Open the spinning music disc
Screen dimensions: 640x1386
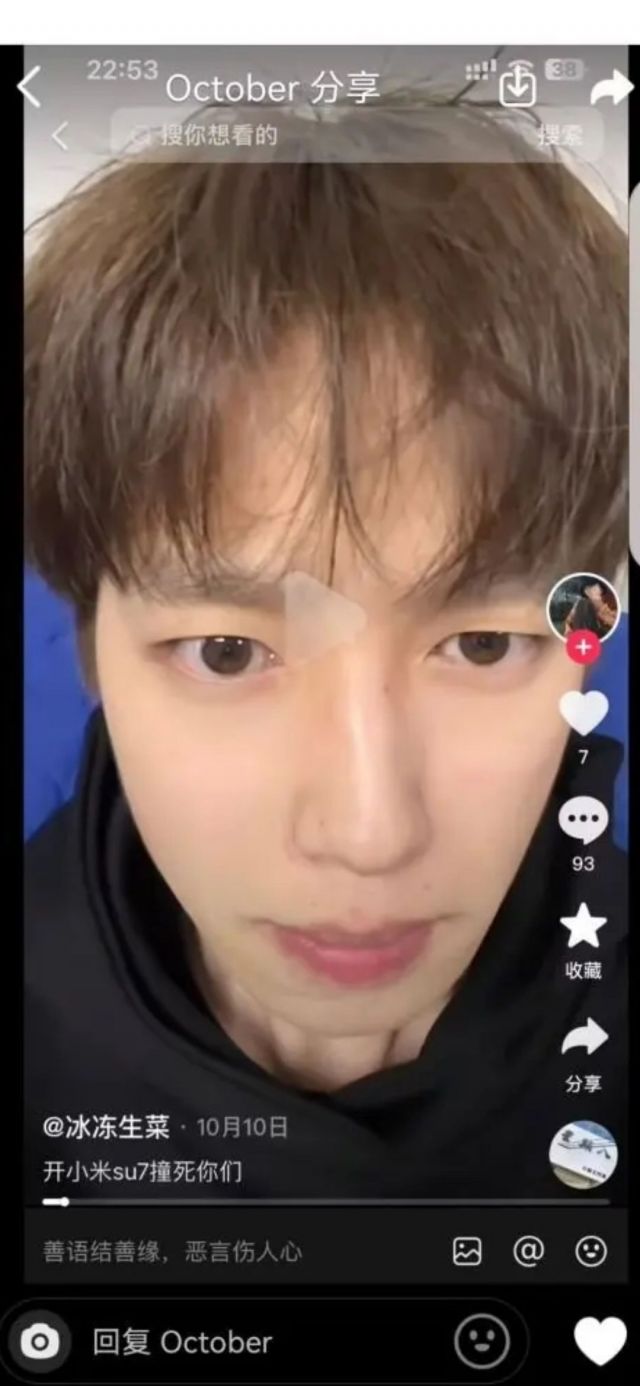[x=583, y=1153]
